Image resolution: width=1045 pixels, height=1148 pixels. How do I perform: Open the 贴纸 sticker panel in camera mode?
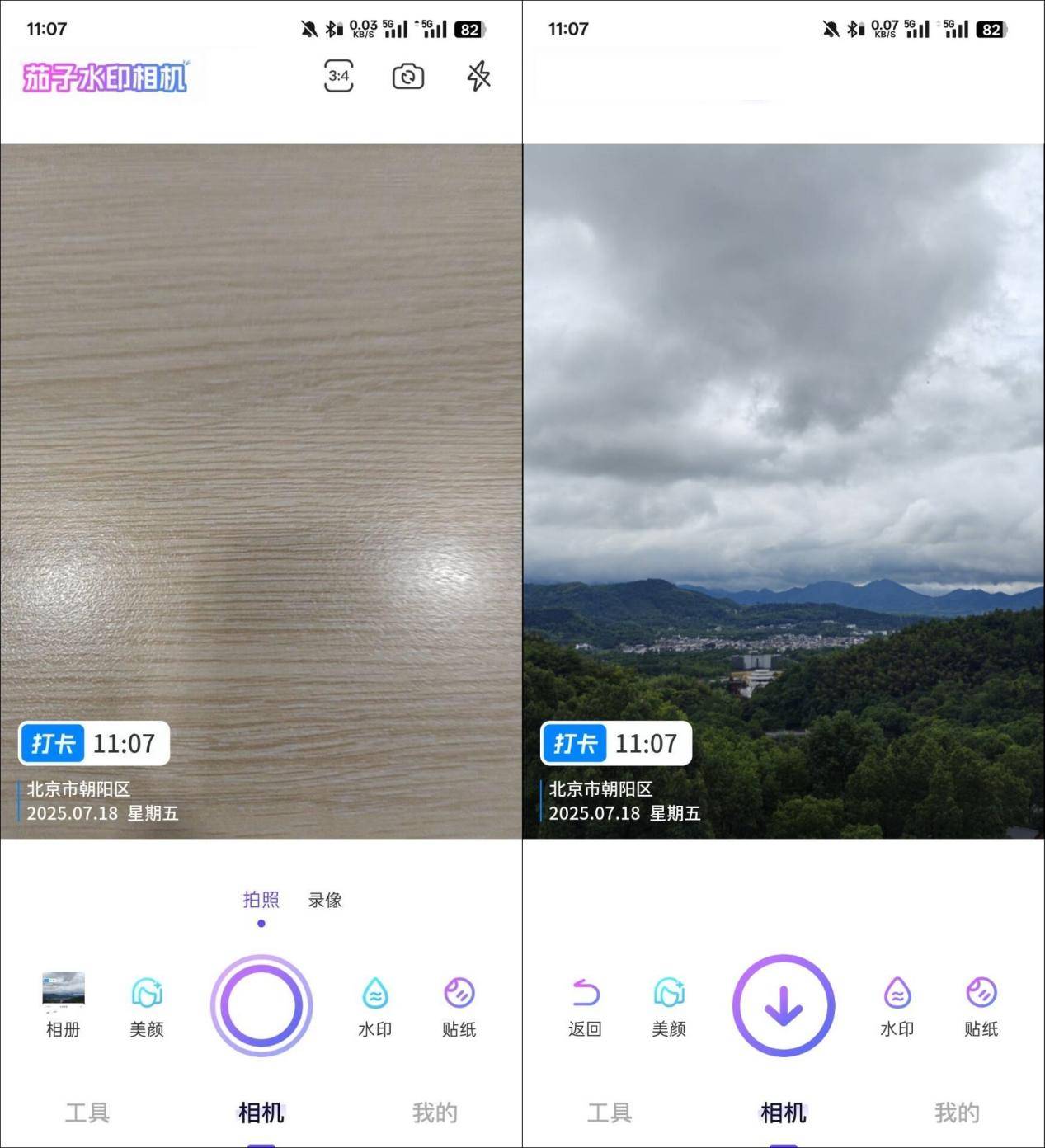point(459,1004)
